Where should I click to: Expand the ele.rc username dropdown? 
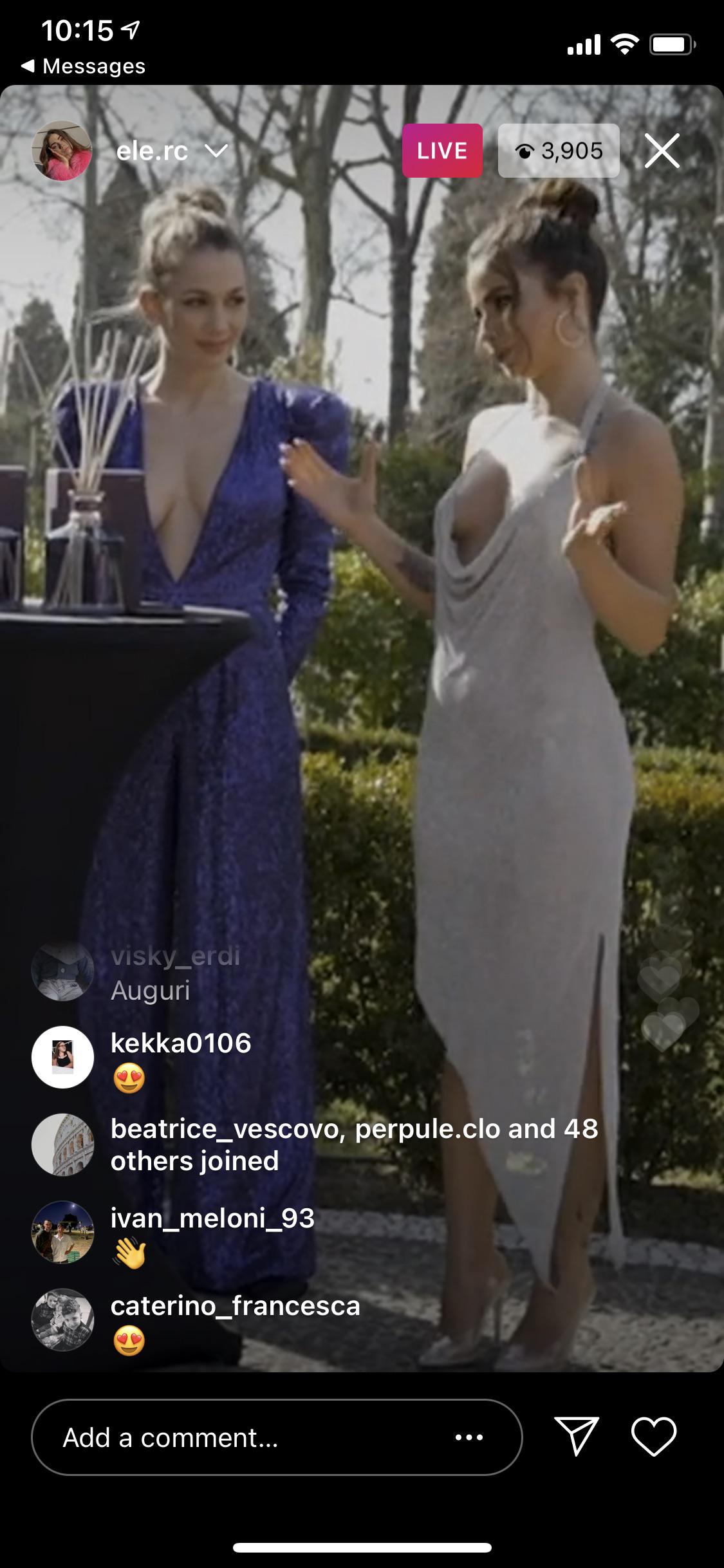tap(216, 151)
